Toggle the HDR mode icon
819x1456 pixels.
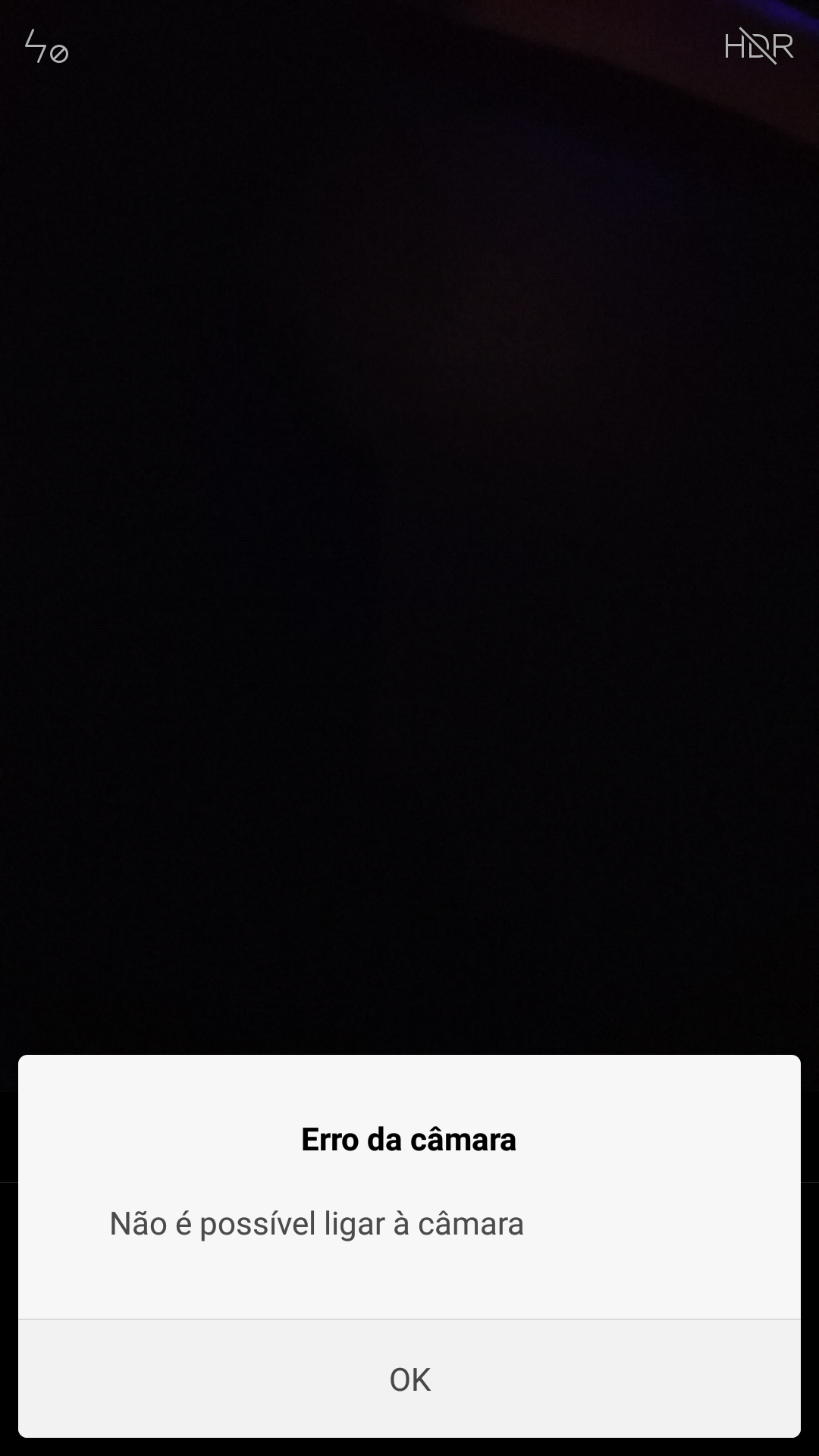click(x=758, y=46)
